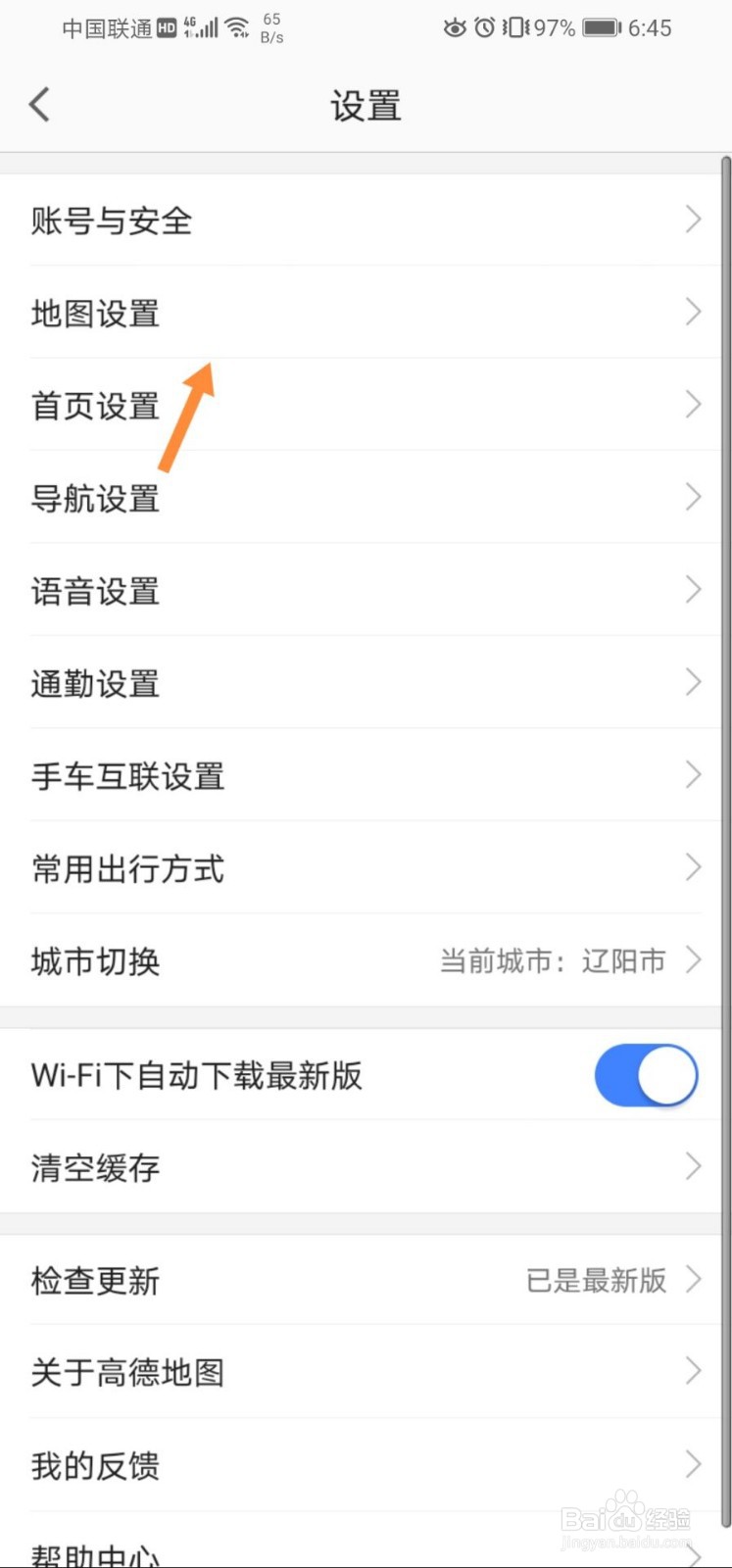This screenshot has height=1568, width=732.
Task: Open 关于高德地图 (About Amap)
Action: 128,1372
